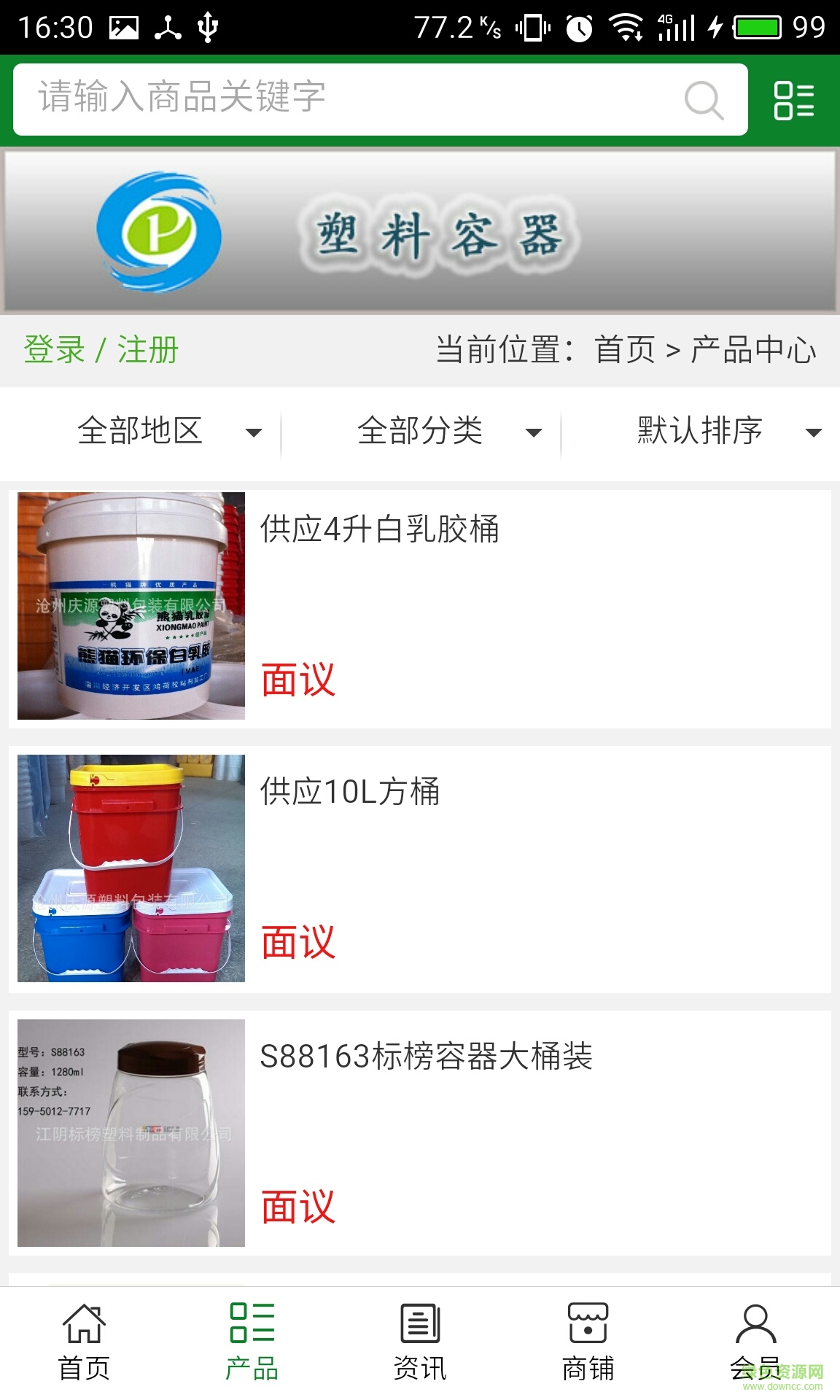This screenshot has width=840, height=1400.
Task: Select 产品中心 in the breadcrumb
Action: coord(754,351)
